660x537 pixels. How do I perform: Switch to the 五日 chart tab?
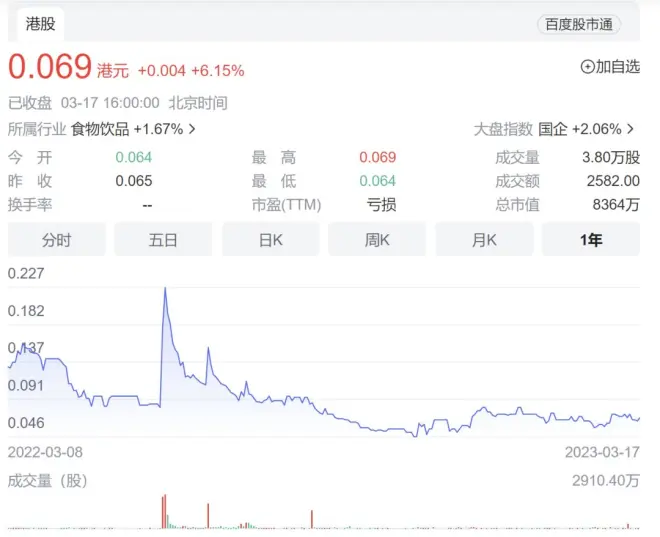point(163,240)
